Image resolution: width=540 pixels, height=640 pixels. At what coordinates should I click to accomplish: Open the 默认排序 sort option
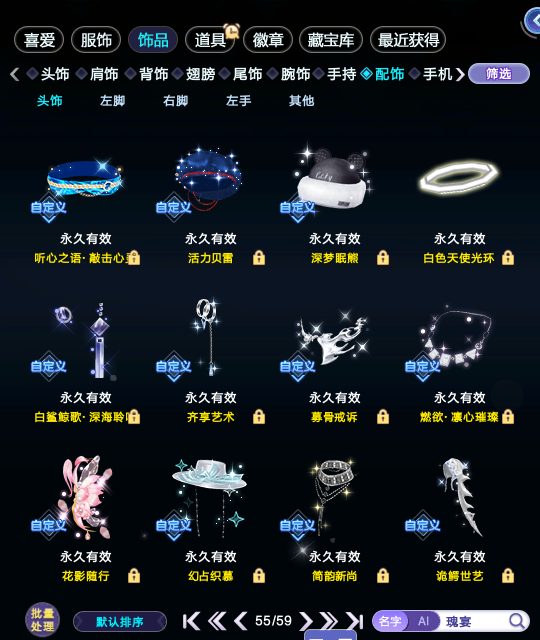pyautogui.click(x=120, y=622)
